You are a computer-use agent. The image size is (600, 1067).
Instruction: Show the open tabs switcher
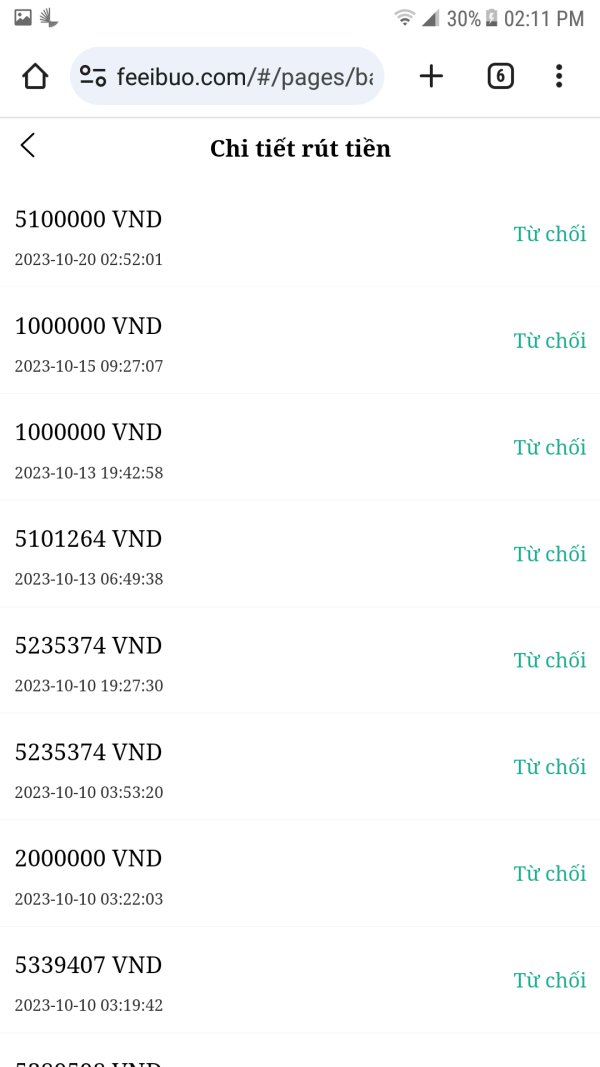click(500, 76)
